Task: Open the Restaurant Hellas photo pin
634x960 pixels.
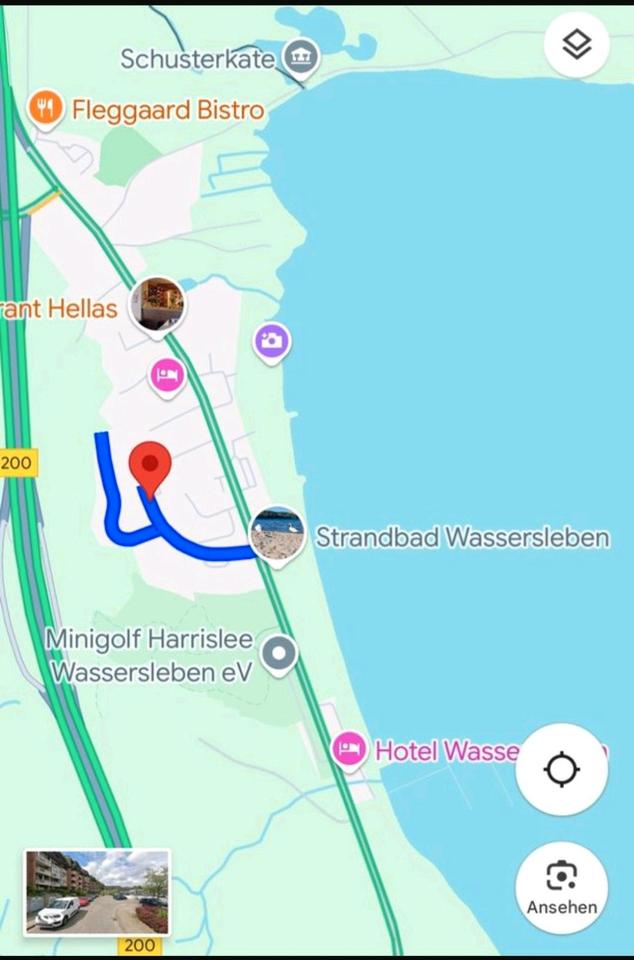Action: coord(159,304)
